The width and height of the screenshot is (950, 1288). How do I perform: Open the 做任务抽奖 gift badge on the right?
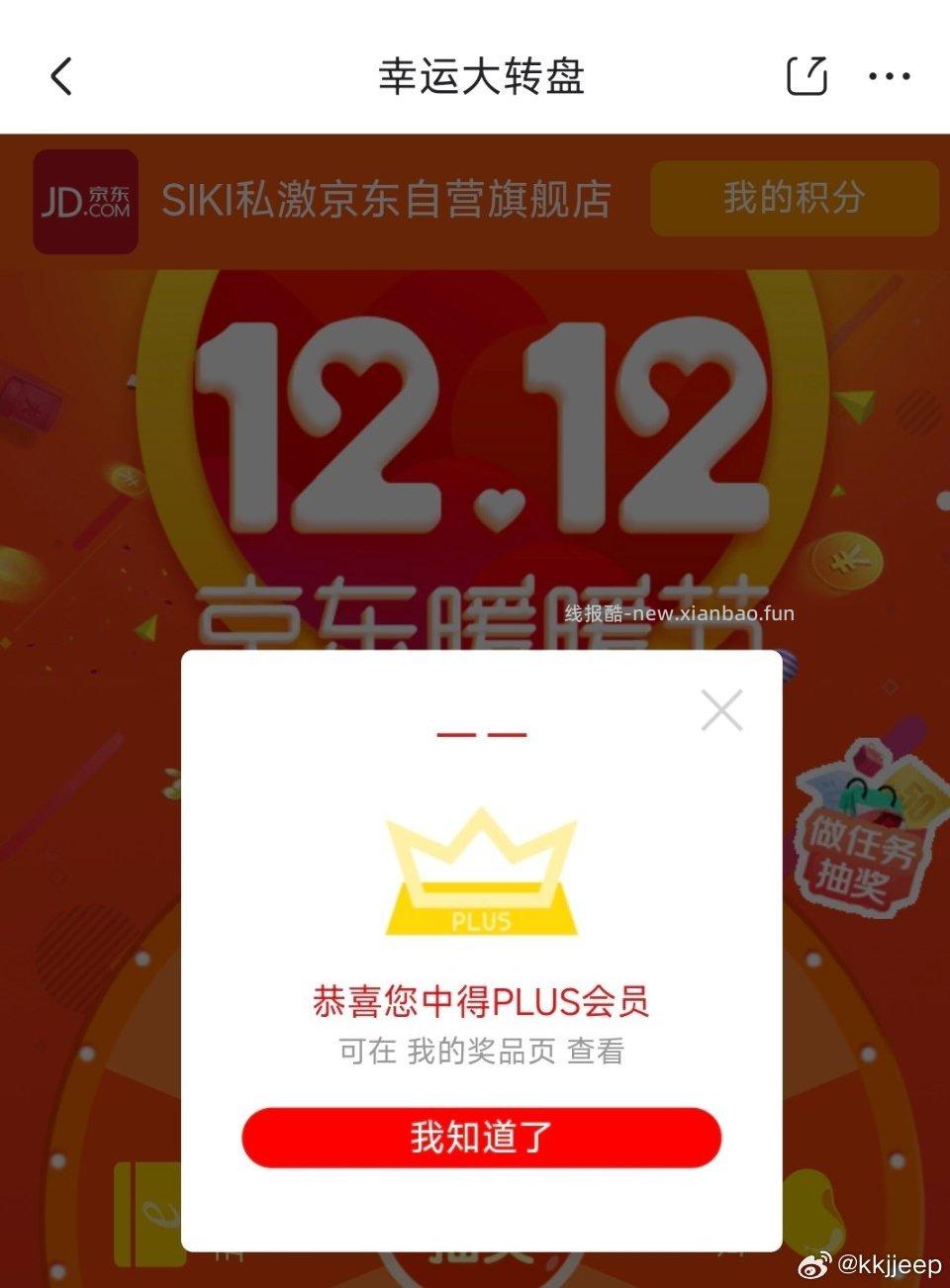[x=869, y=853]
